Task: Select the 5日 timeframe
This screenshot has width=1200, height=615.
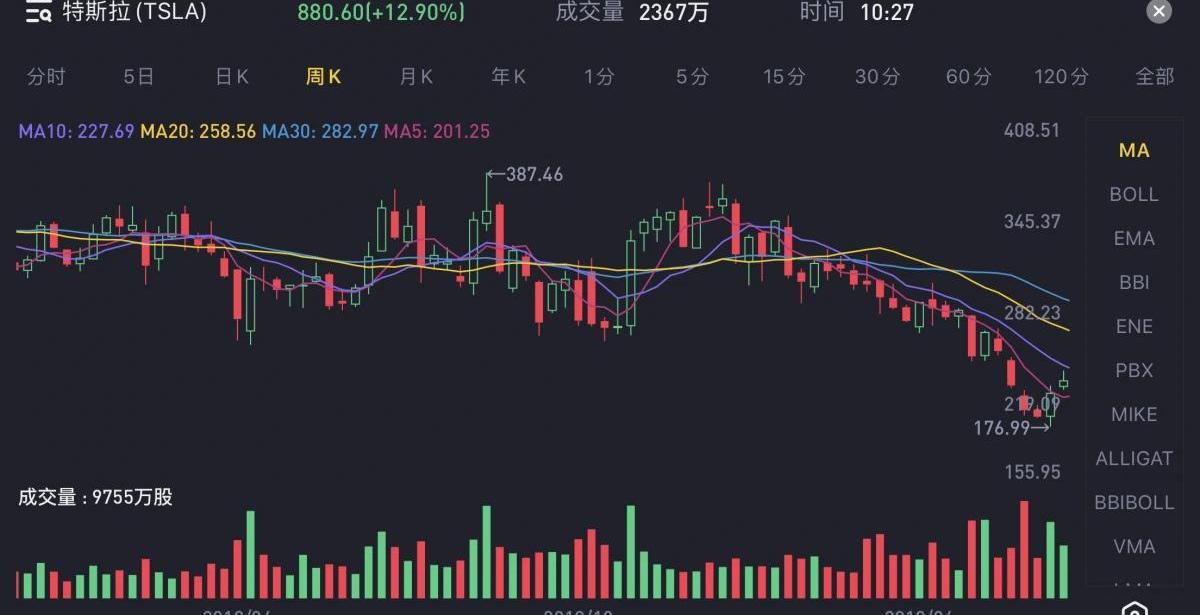Action: click(139, 77)
